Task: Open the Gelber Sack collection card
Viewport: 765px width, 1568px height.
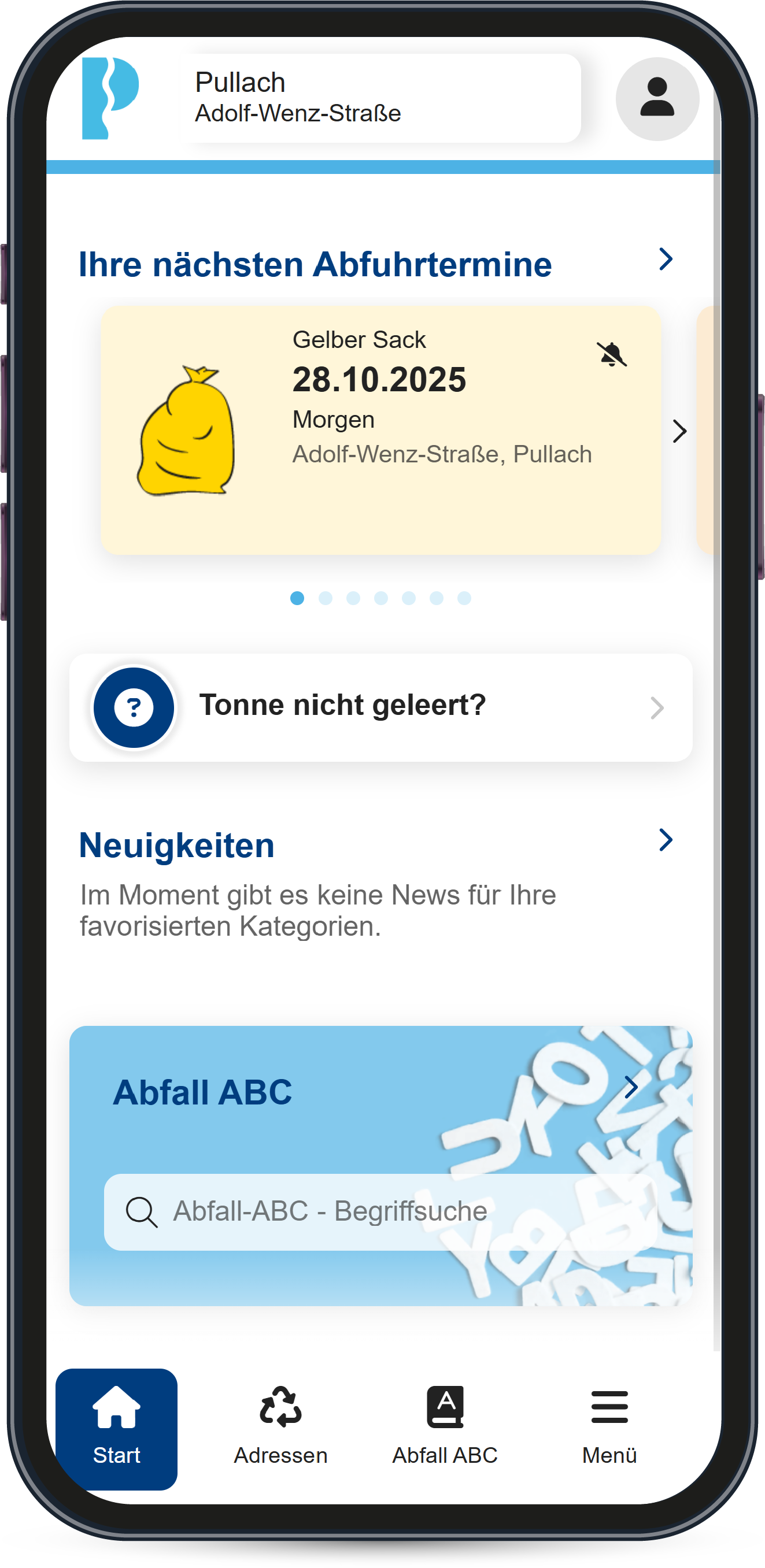Action: pyautogui.click(x=380, y=430)
